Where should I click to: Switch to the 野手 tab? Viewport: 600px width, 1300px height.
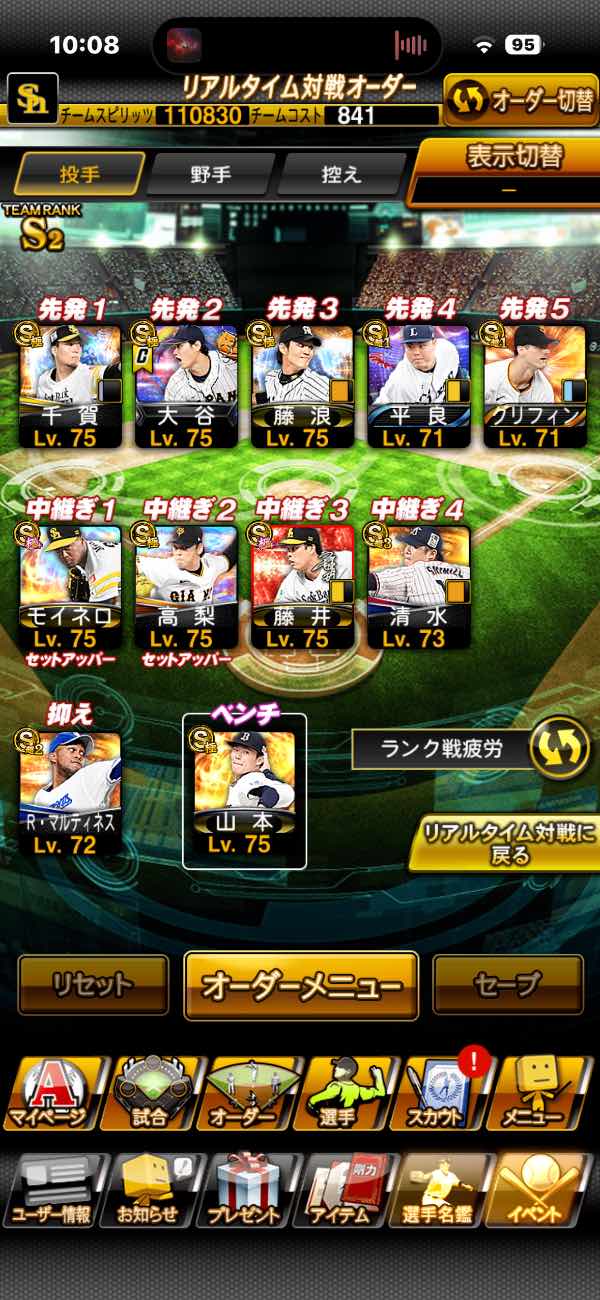(210, 174)
